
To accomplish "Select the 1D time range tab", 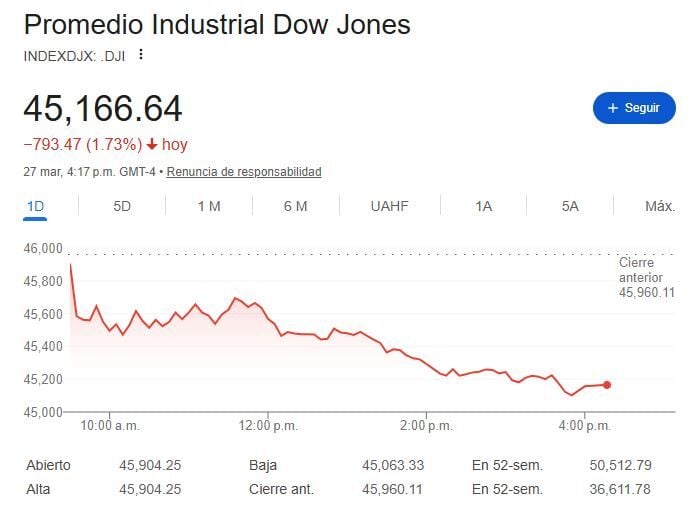I will (35, 206).
